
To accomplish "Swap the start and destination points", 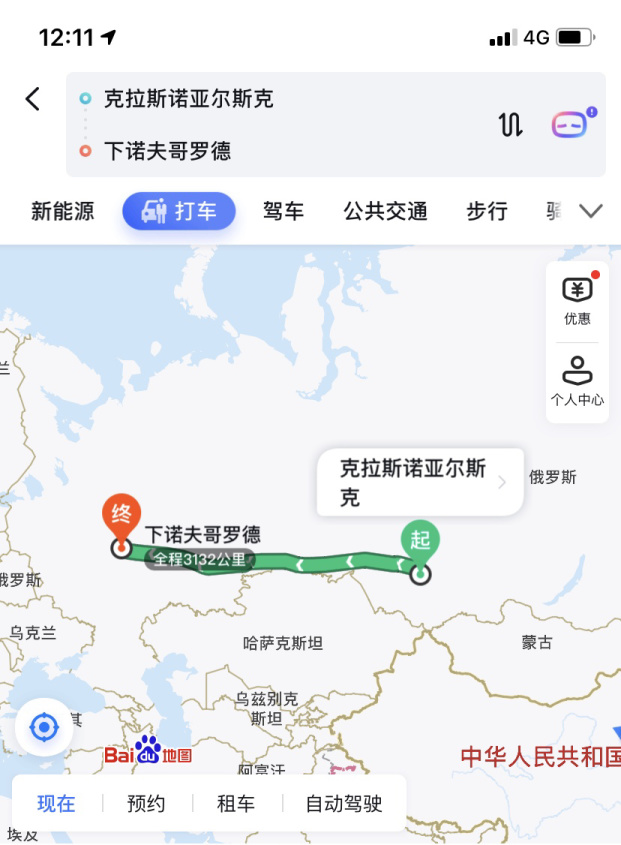I will tap(510, 125).
